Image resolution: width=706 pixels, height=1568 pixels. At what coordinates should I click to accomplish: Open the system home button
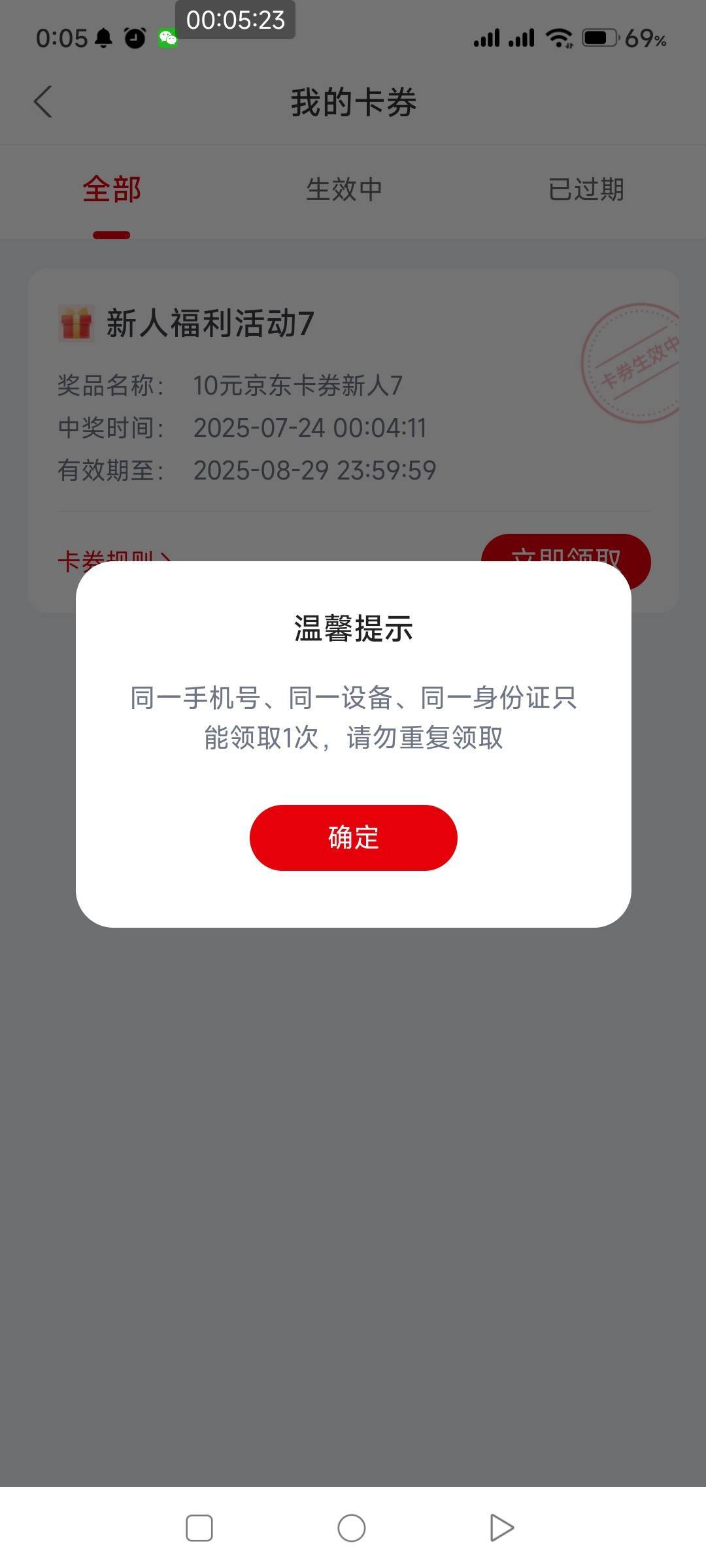[x=352, y=1528]
